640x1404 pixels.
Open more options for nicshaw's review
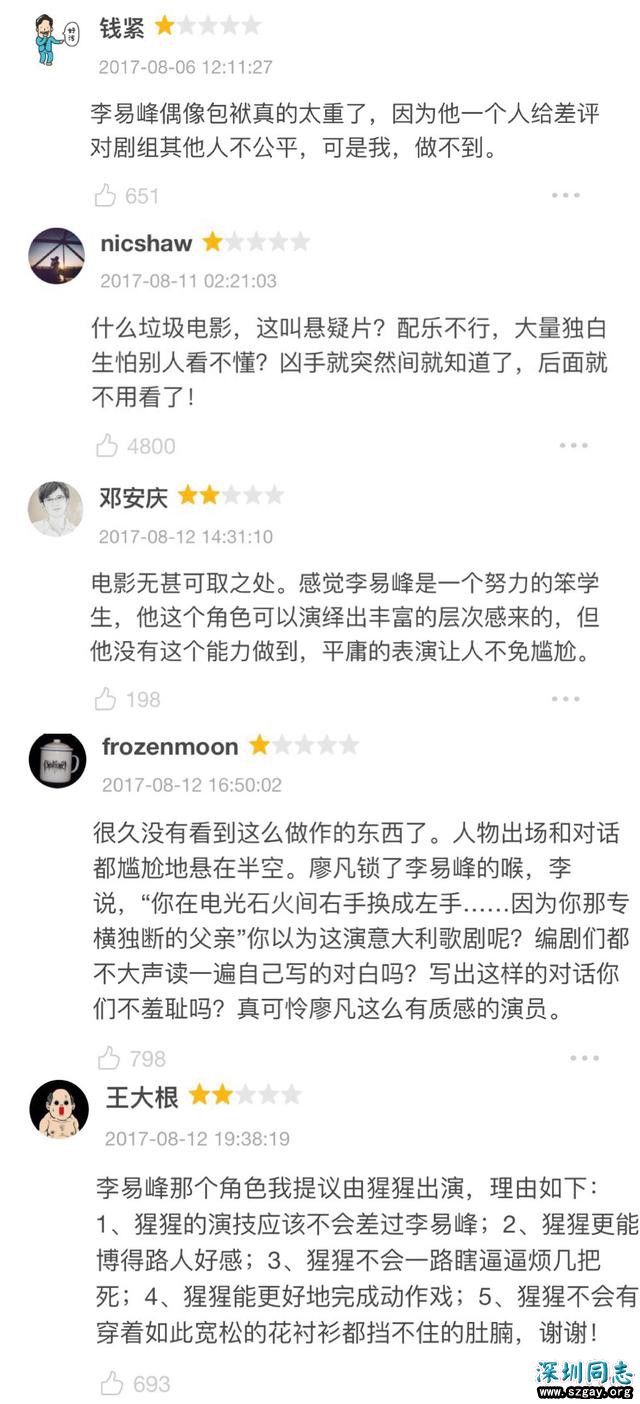[573, 446]
